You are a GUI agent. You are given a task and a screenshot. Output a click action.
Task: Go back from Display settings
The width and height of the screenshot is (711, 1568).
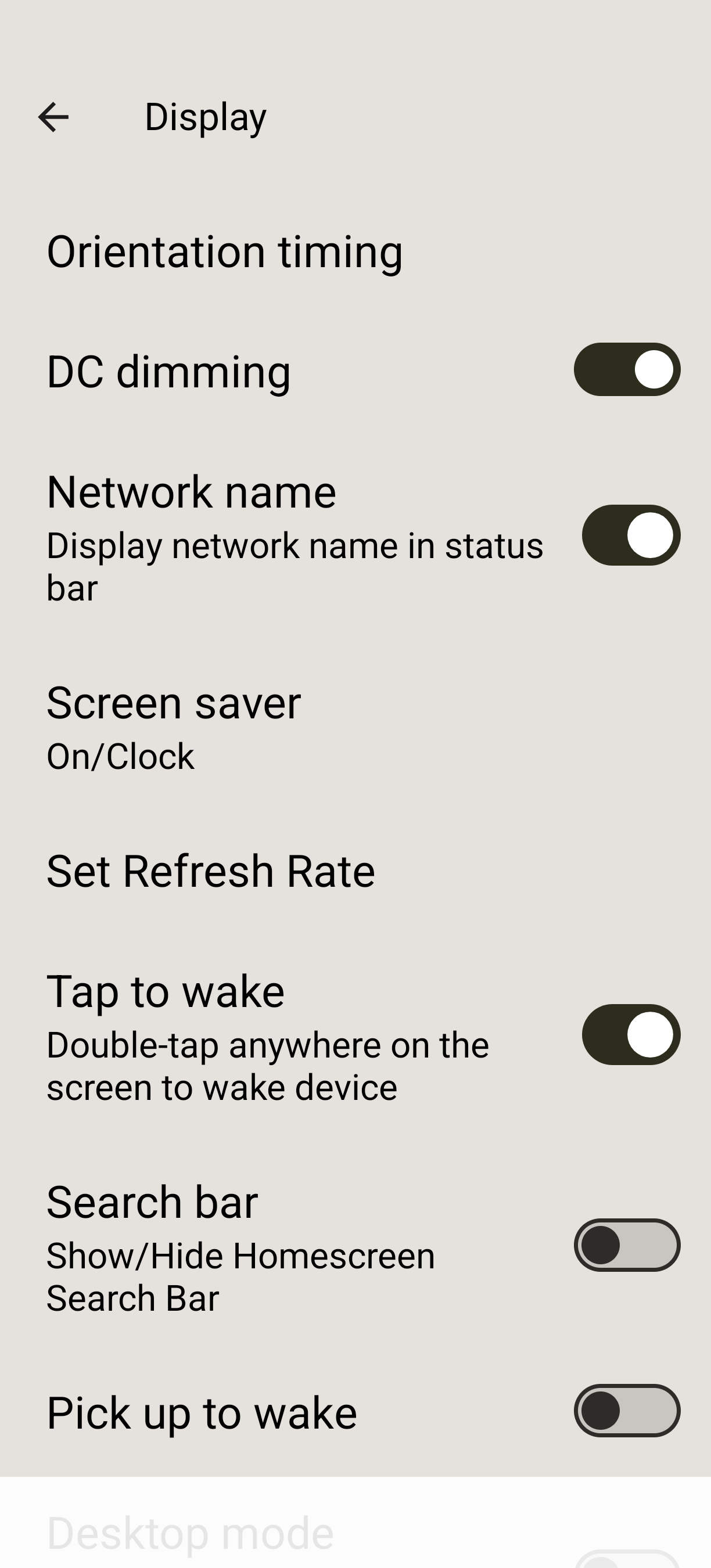click(x=53, y=117)
